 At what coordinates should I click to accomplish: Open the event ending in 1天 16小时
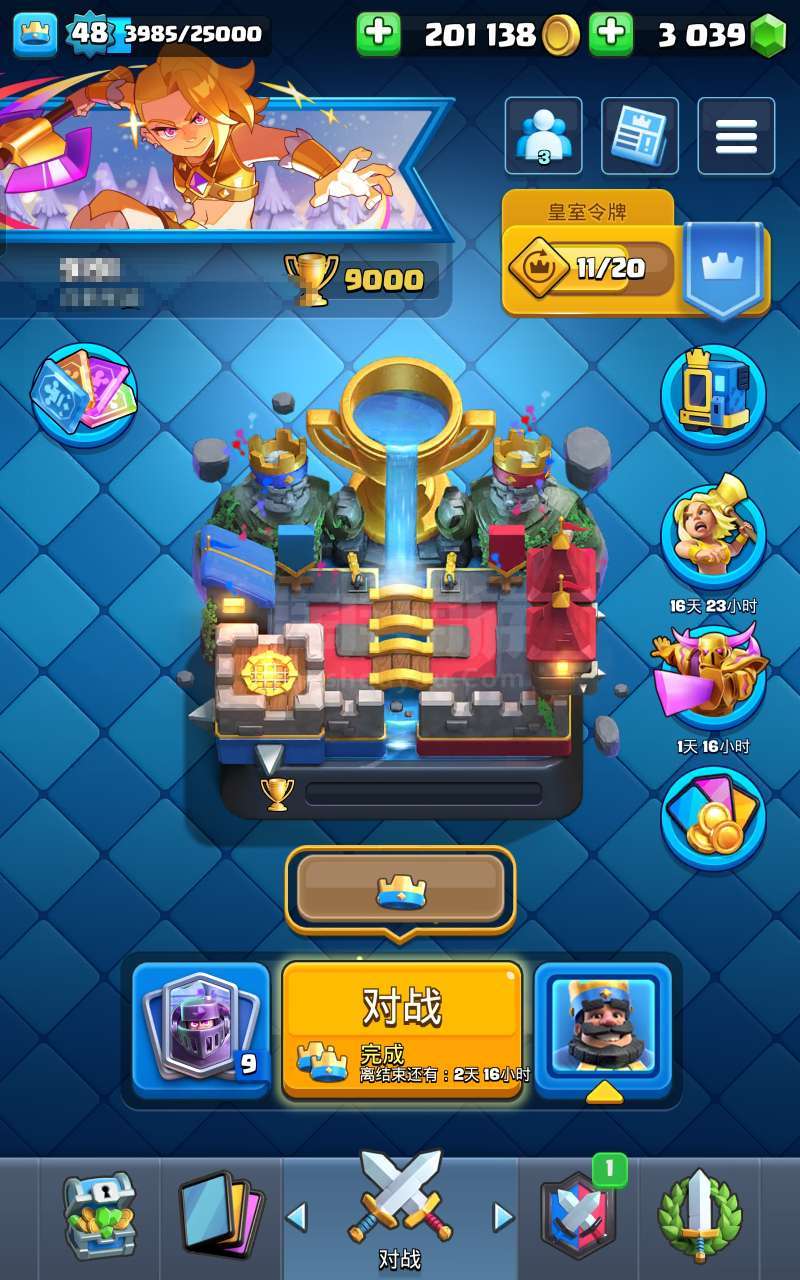[x=711, y=675]
